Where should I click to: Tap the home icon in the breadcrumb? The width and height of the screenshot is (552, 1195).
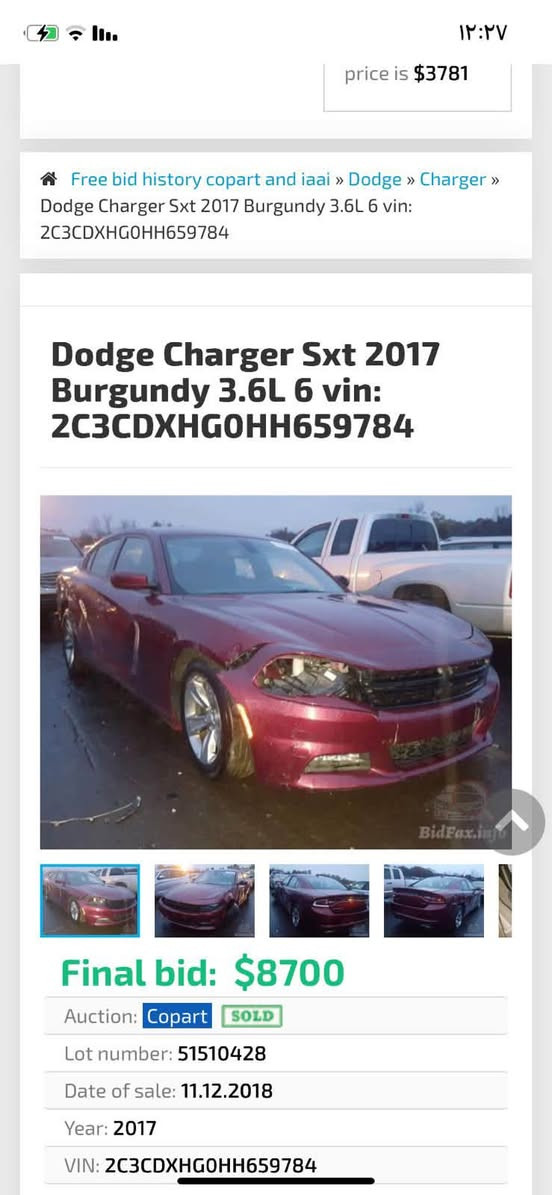click(49, 180)
